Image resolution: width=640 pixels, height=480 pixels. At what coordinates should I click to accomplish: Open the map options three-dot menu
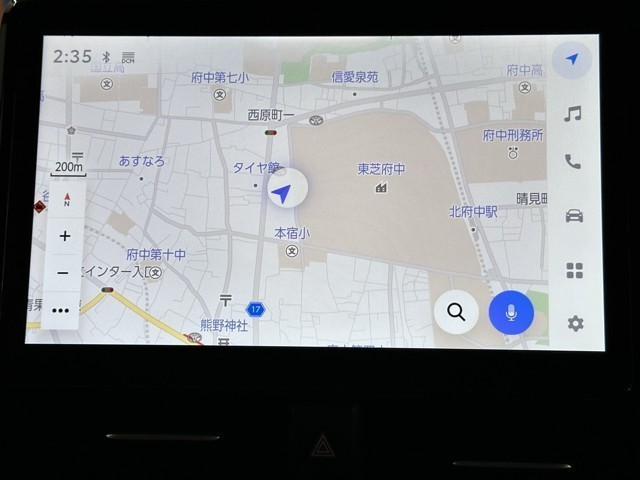[62, 310]
